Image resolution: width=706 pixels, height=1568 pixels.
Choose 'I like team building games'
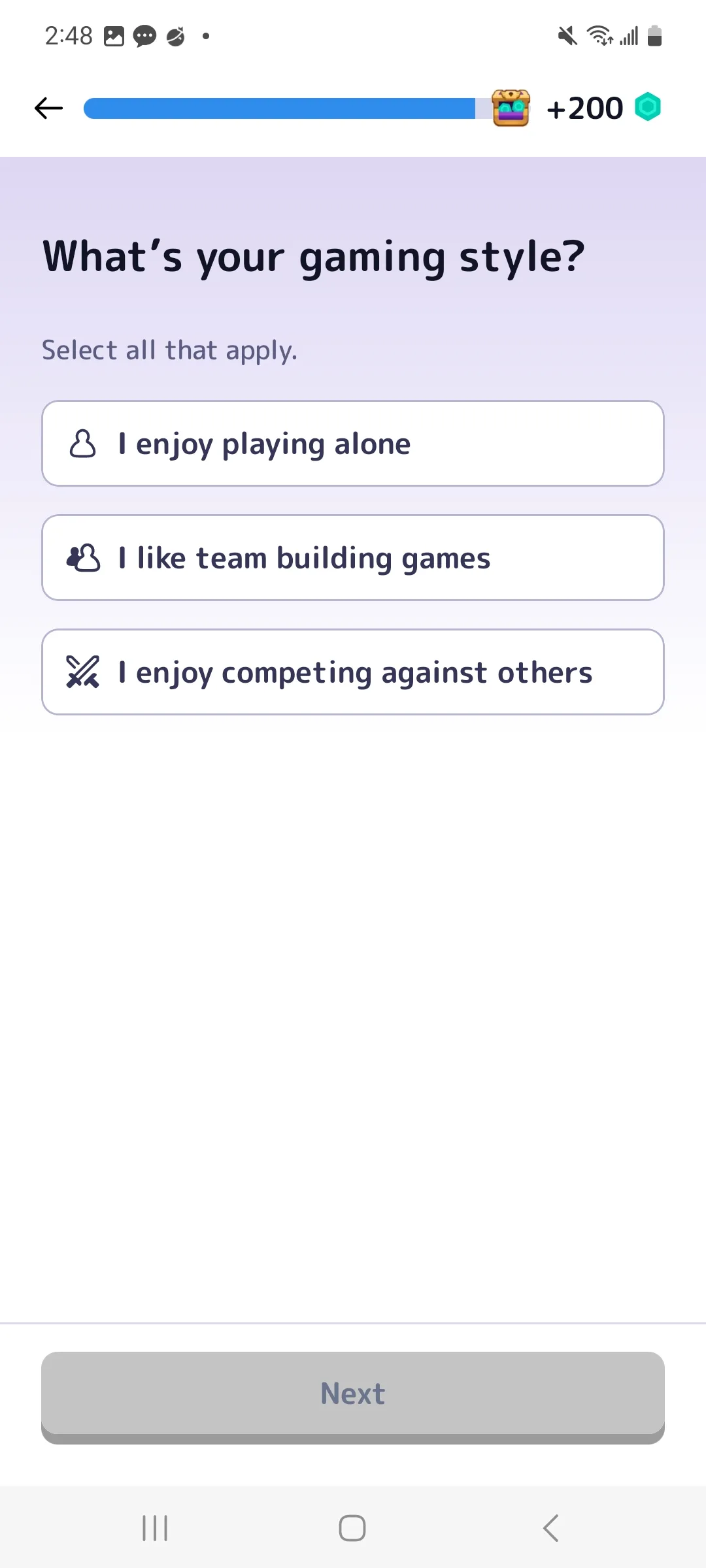pyautogui.click(x=353, y=558)
